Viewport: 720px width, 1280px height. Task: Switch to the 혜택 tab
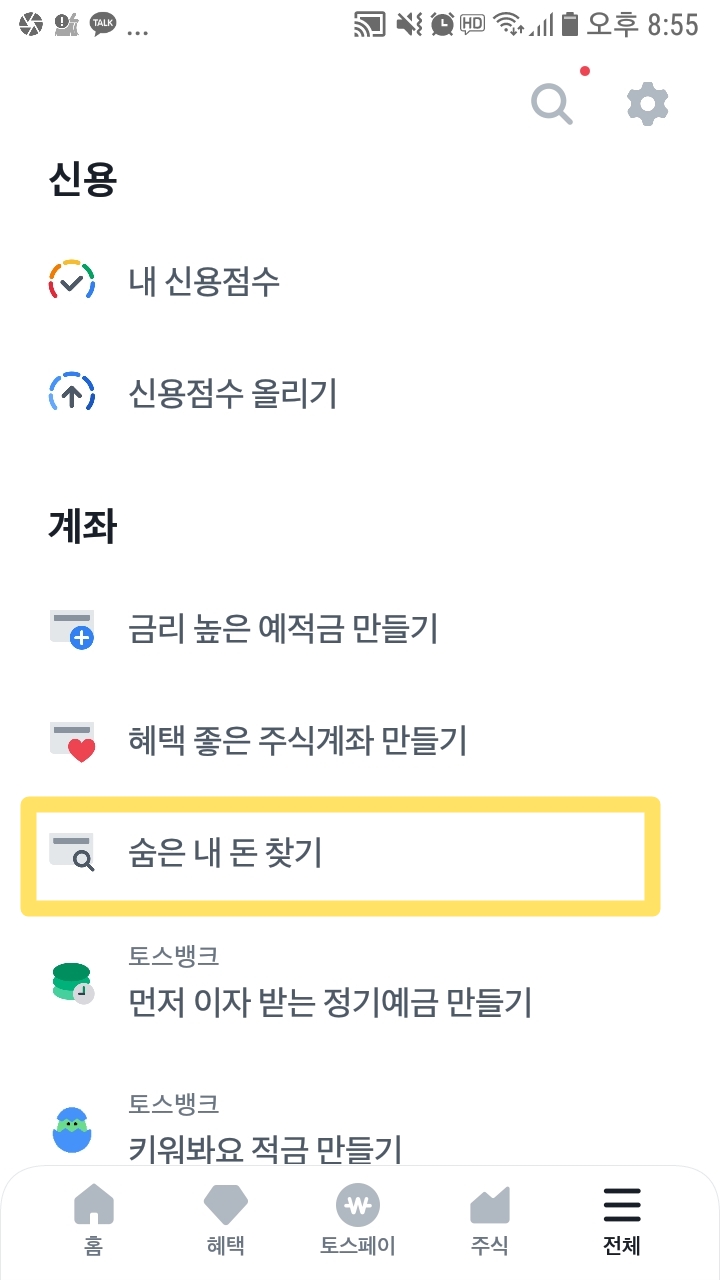(x=225, y=1220)
